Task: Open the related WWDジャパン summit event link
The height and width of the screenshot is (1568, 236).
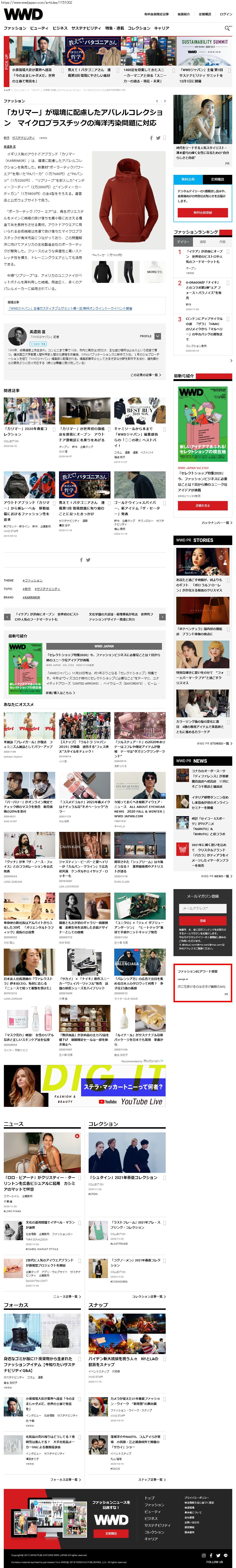Action: [70, 308]
